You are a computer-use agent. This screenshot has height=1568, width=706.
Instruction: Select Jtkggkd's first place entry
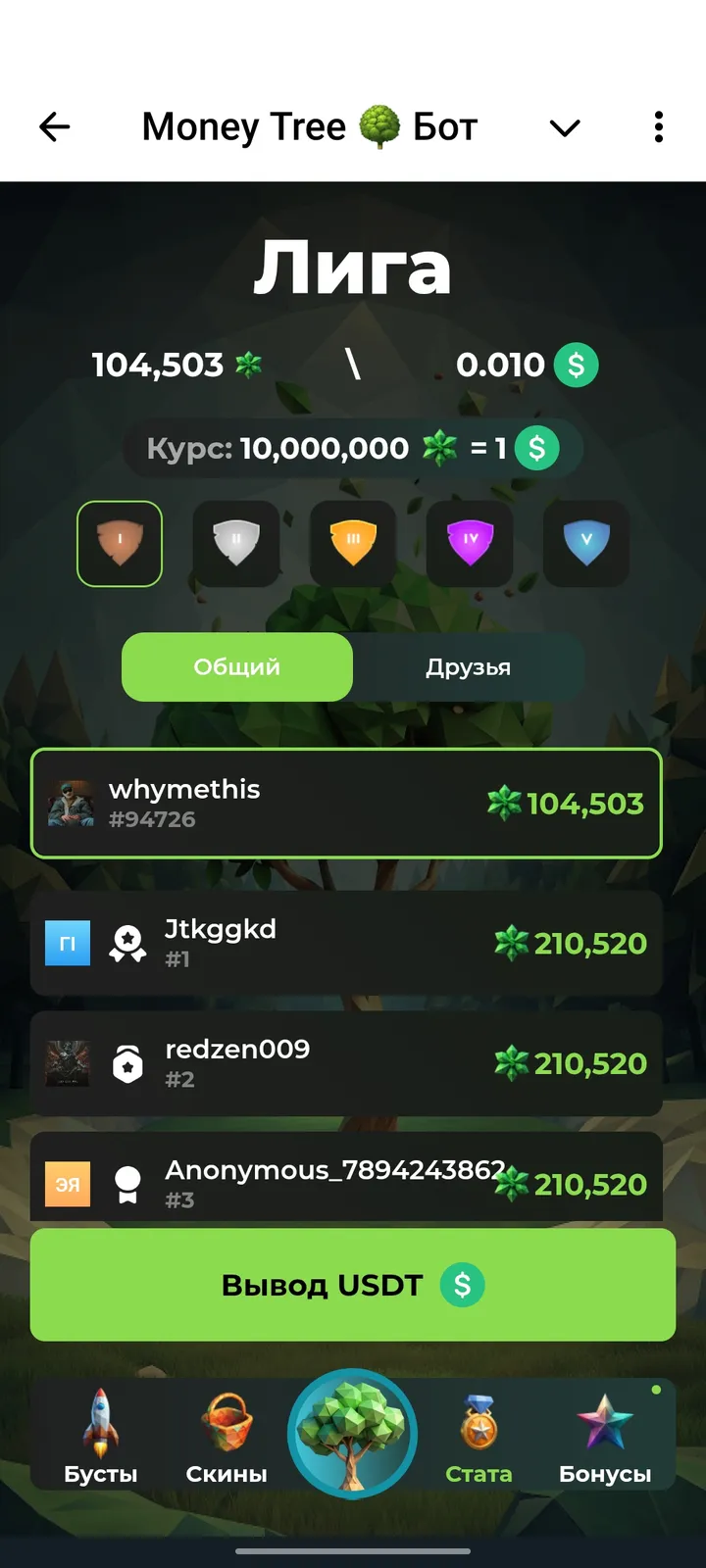(x=346, y=943)
